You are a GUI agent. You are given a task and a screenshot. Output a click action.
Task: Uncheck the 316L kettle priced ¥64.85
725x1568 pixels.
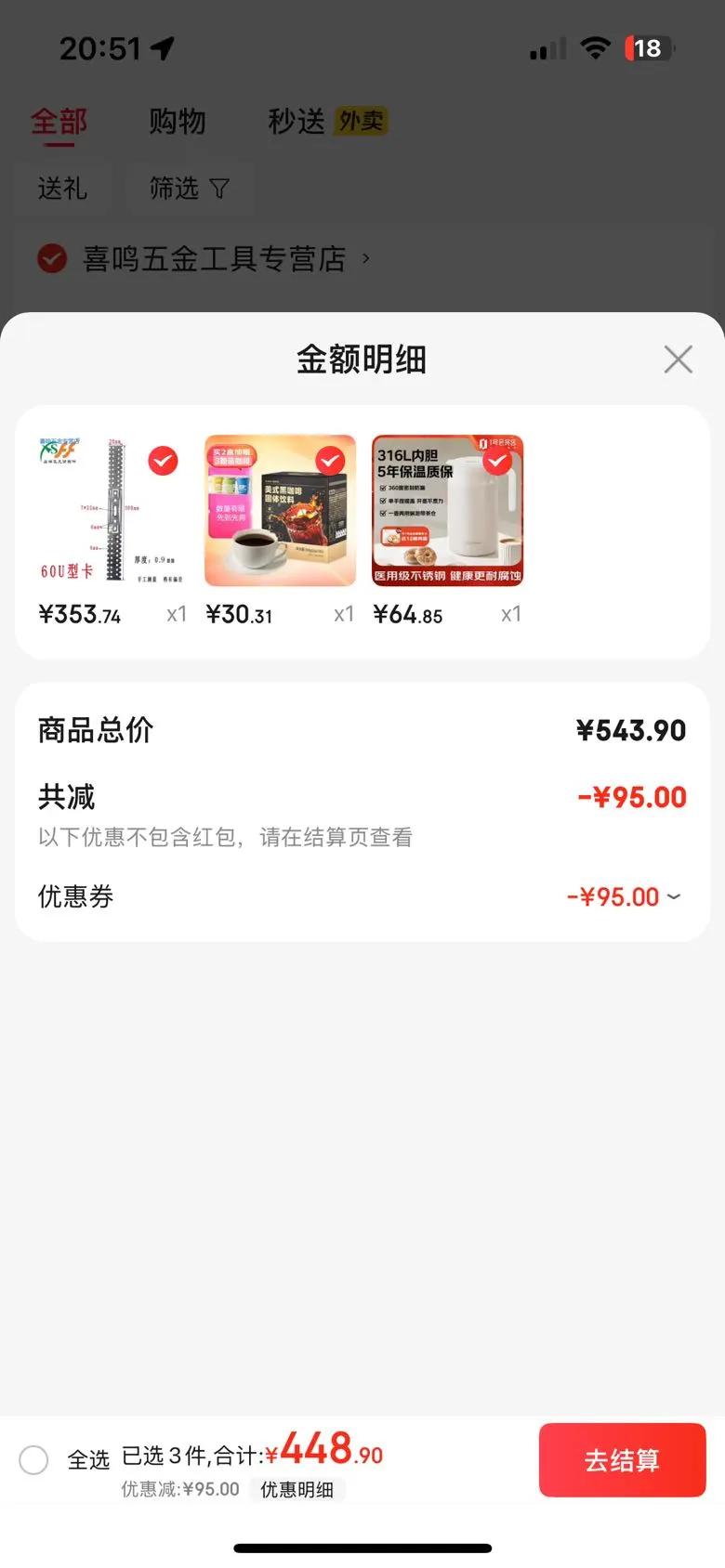[497, 461]
